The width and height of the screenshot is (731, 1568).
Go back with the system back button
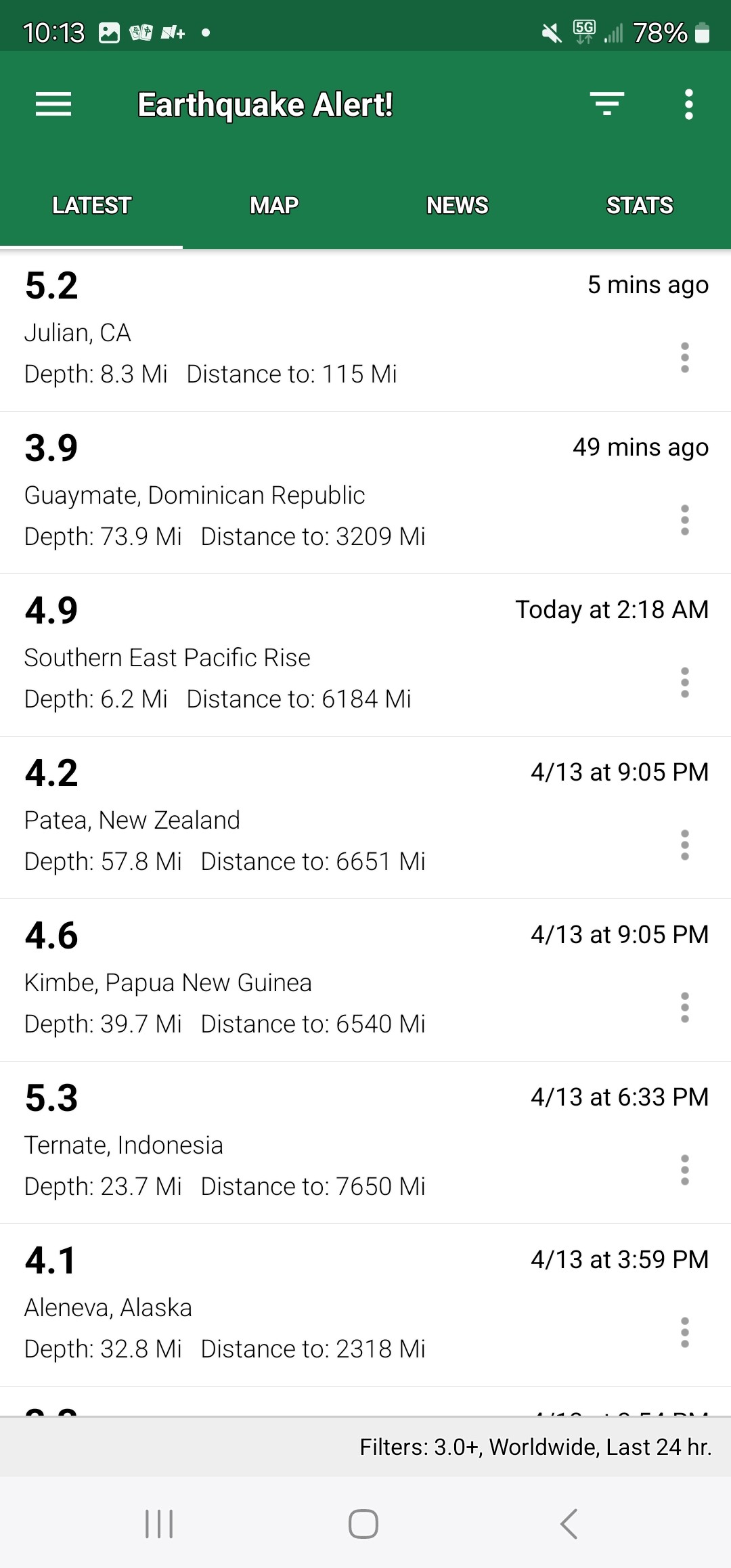point(569,1524)
